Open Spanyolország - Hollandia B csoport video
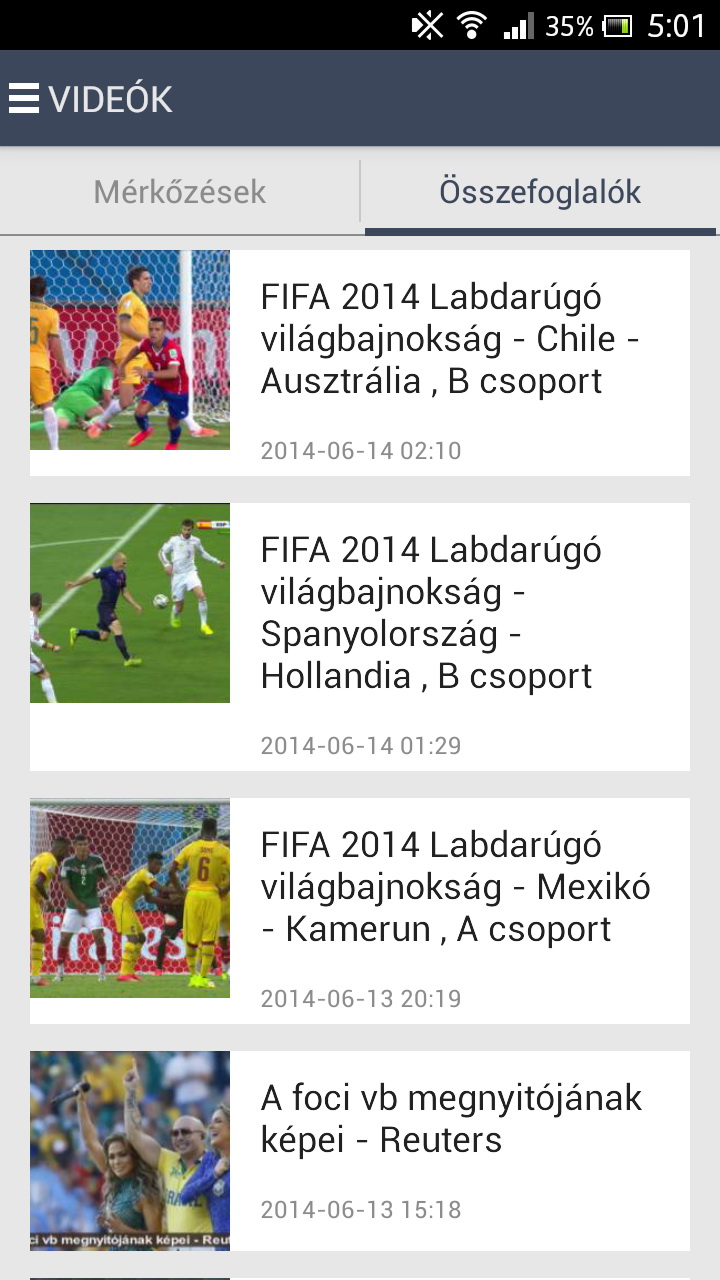 click(360, 636)
